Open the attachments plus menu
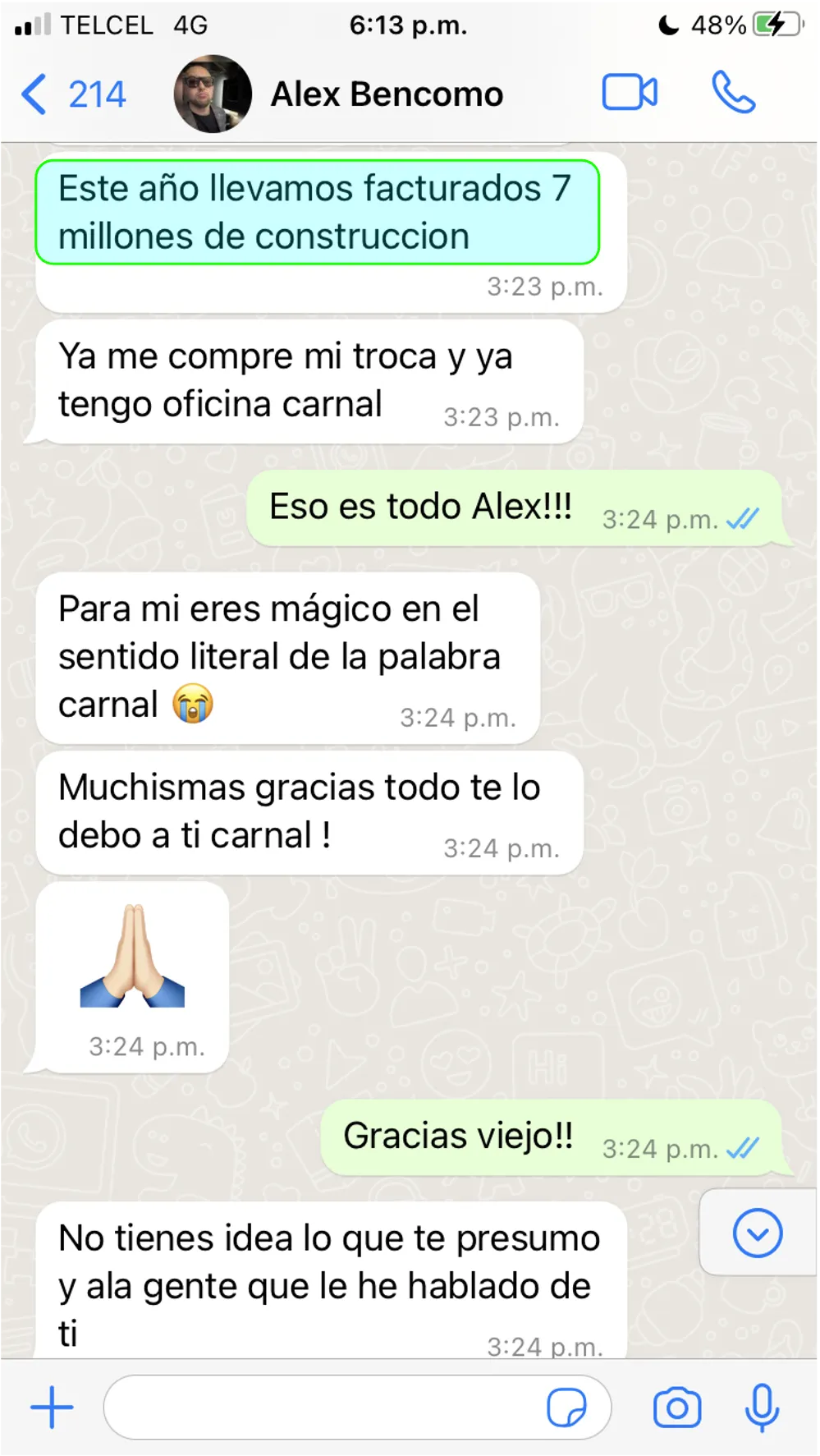The height and width of the screenshot is (1456, 820). click(x=52, y=1408)
